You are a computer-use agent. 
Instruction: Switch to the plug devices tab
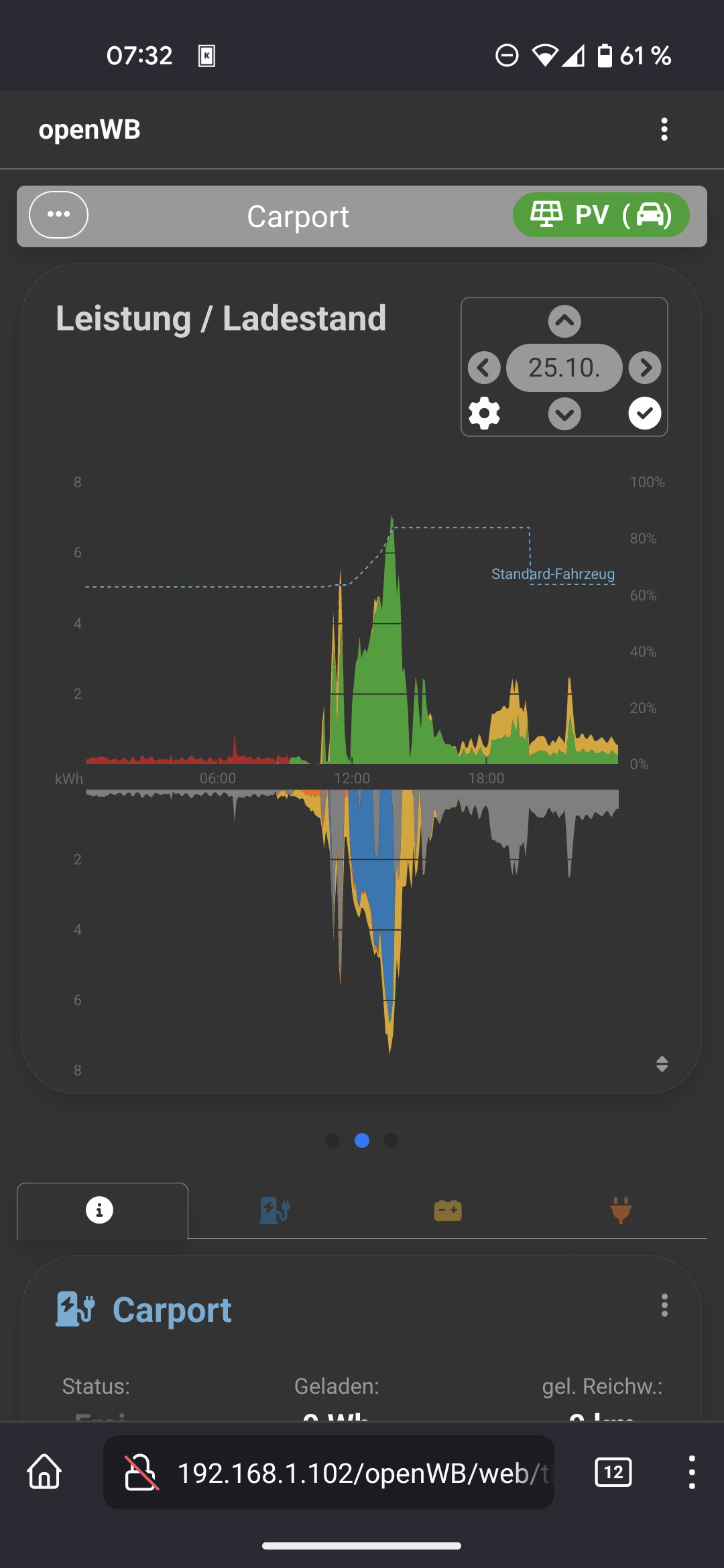coord(621,1210)
